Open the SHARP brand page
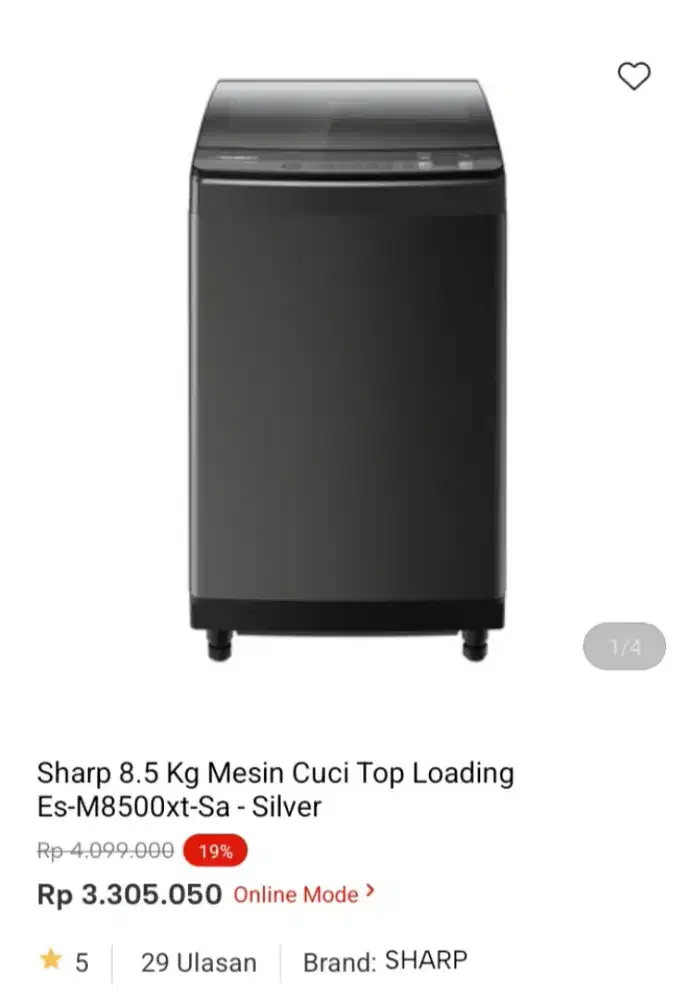Viewport: 694px width, 1000px height. pyautogui.click(x=426, y=961)
